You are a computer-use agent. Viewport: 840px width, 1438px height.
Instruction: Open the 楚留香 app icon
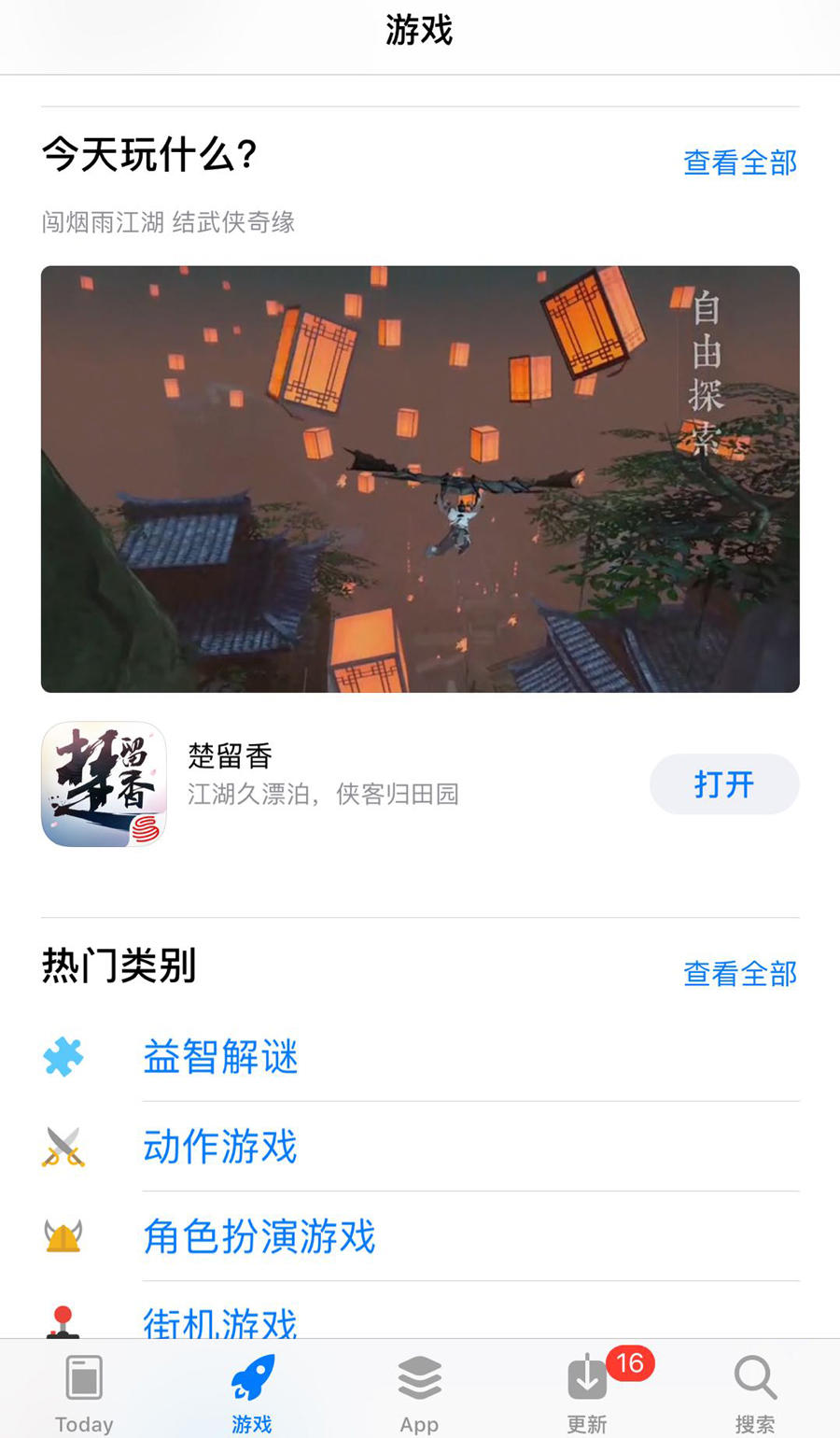coord(105,783)
